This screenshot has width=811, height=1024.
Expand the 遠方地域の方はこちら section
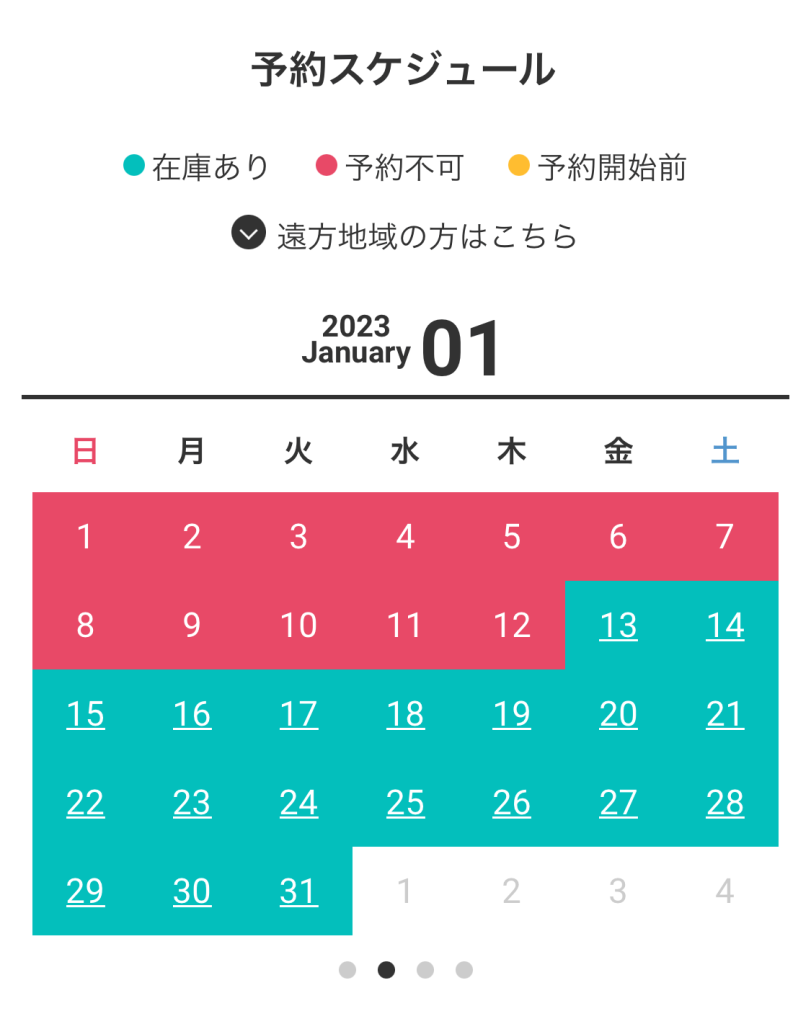click(405, 235)
